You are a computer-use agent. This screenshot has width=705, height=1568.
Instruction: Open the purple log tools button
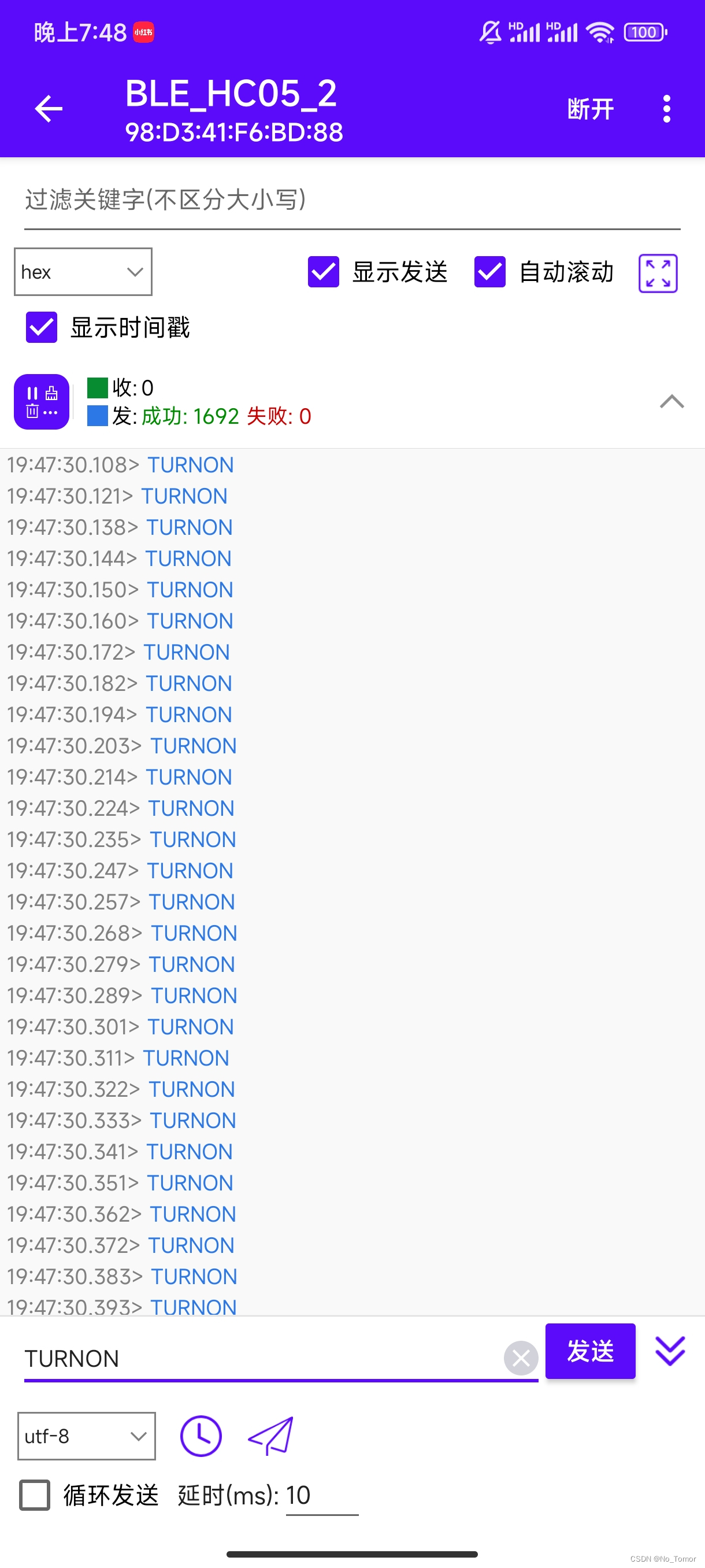pyautogui.click(x=42, y=402)
